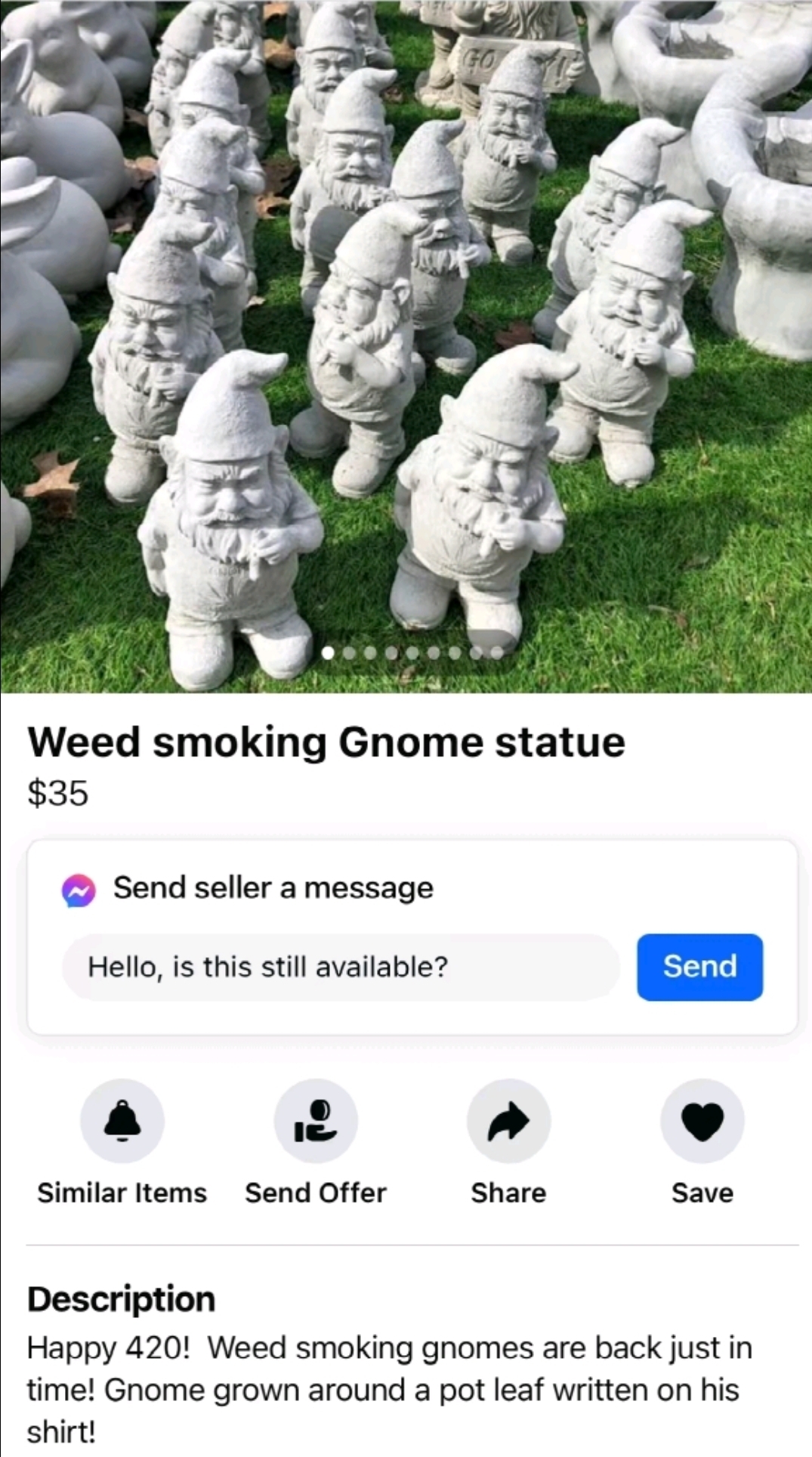The width and height of the screenshot is (812, 1457).
Task: Edit the 'Hello, is this still available?' message field
Action: pos(341,967)
